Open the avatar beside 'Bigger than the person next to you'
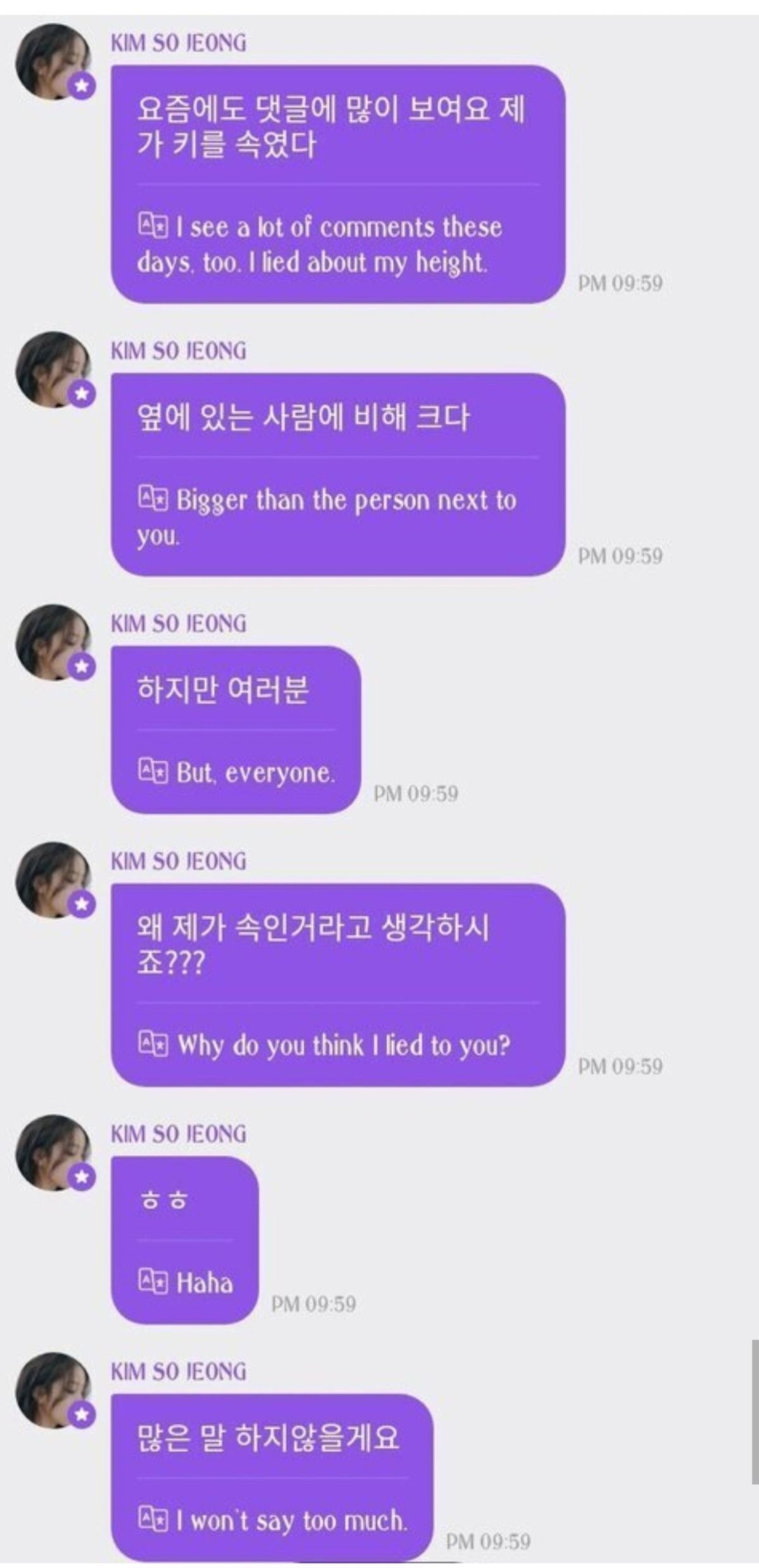 pyautogui.click(x=54, y=370)
